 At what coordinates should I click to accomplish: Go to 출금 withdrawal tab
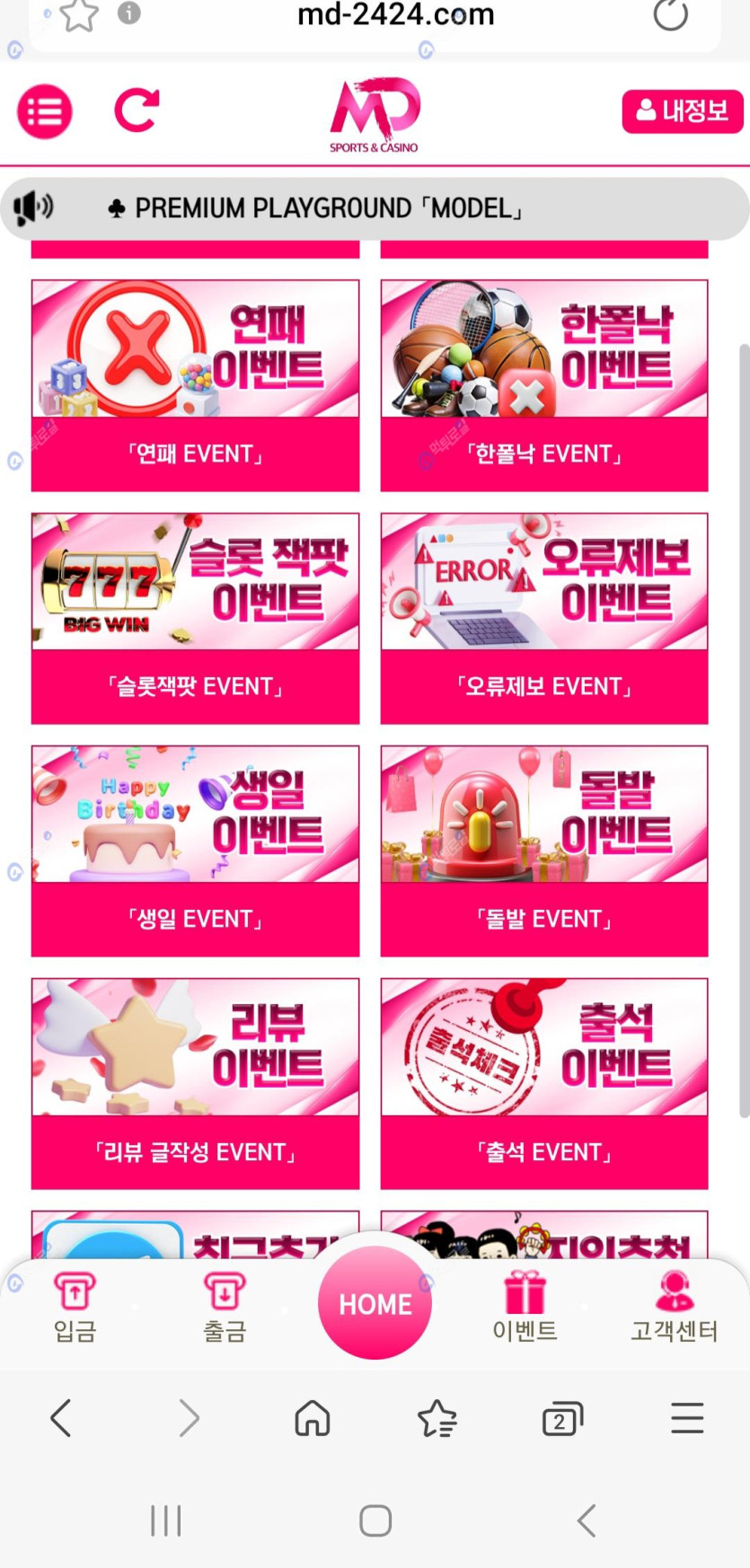224,1307
